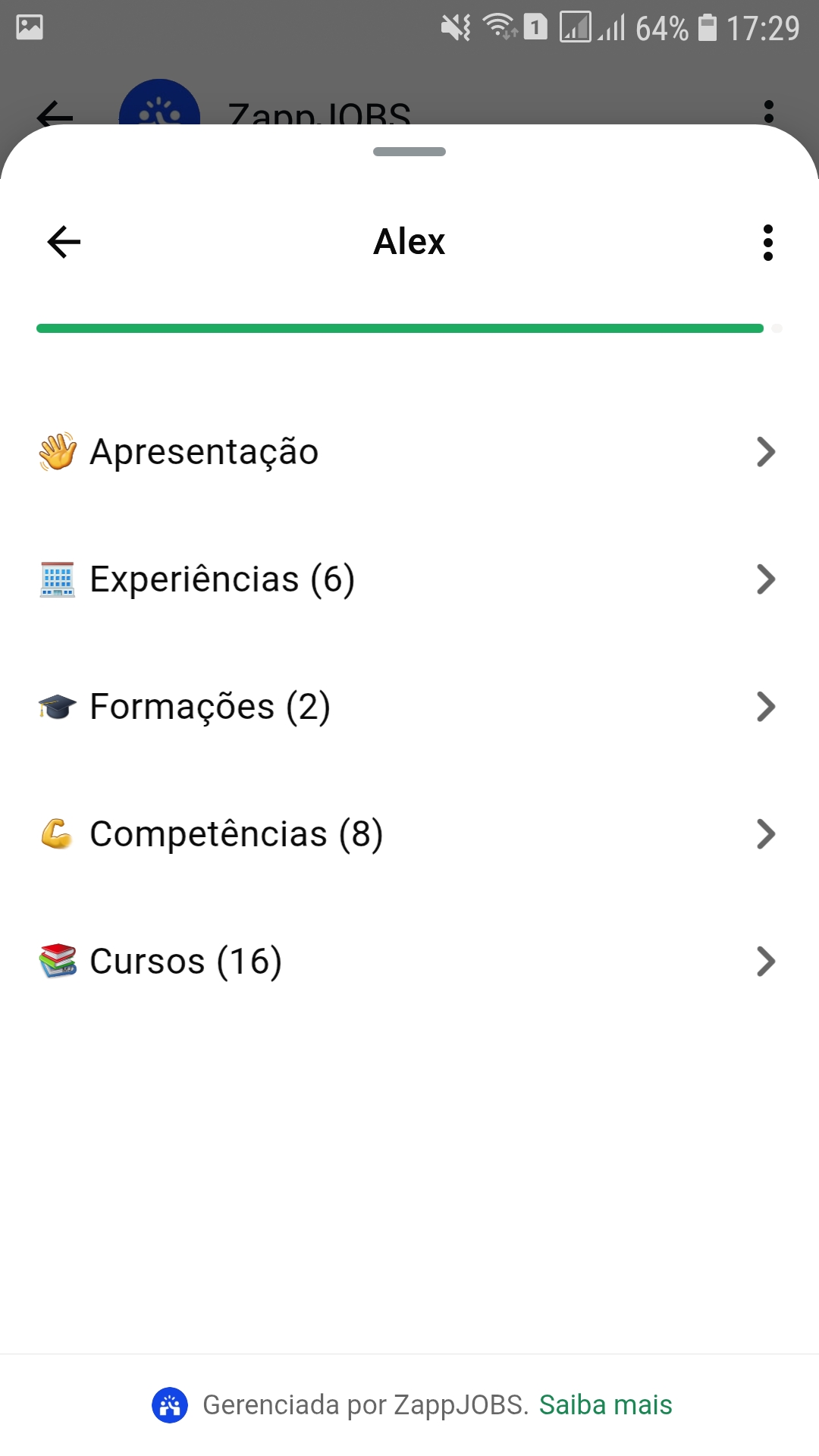Tap the back arrow next to Alex
The height and width of the screenshot is (1456, 819).
click(64, 241)
